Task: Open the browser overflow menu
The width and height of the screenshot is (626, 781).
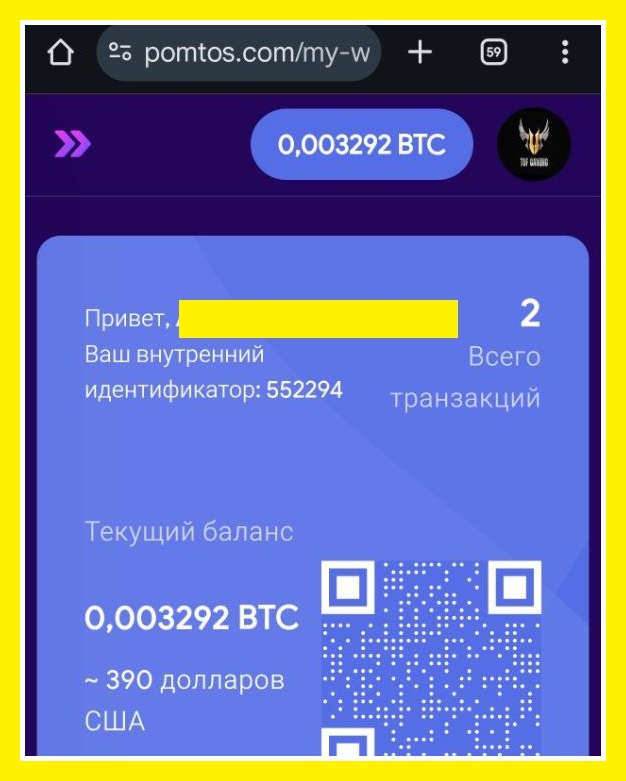Action: 565,53
